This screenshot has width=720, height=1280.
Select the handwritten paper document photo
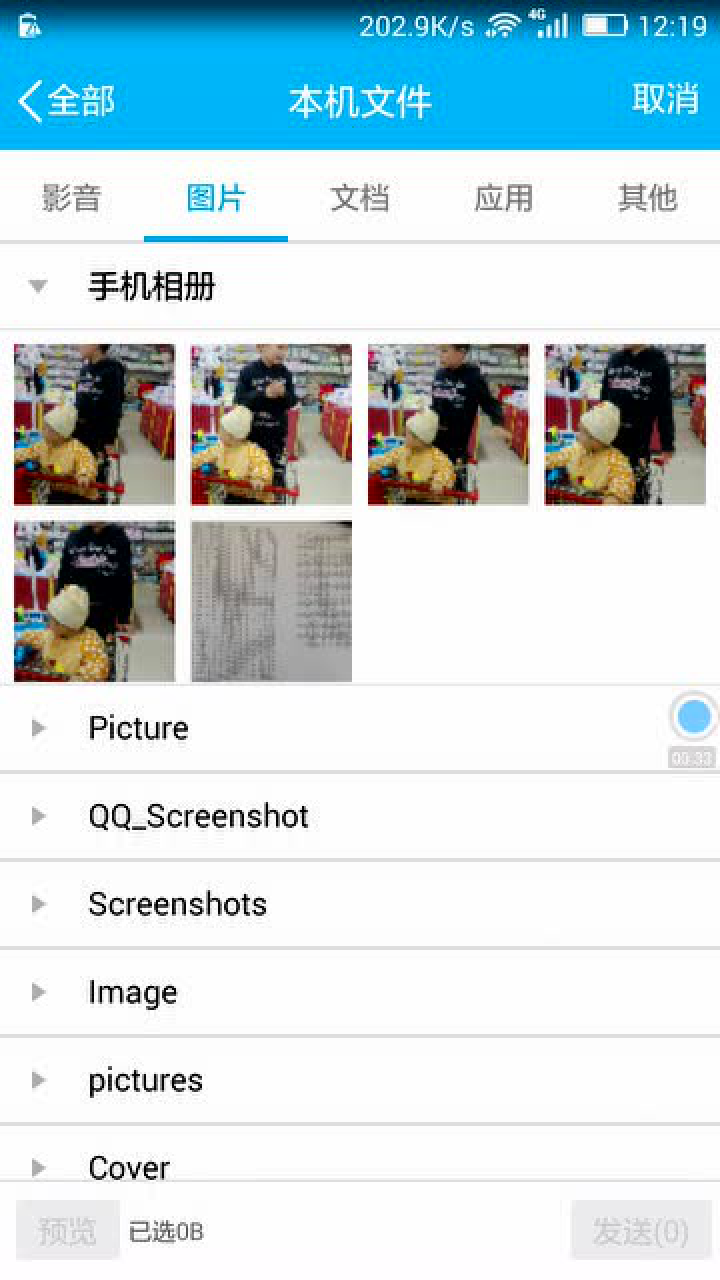pyautogui.click(x=271, y=601)
